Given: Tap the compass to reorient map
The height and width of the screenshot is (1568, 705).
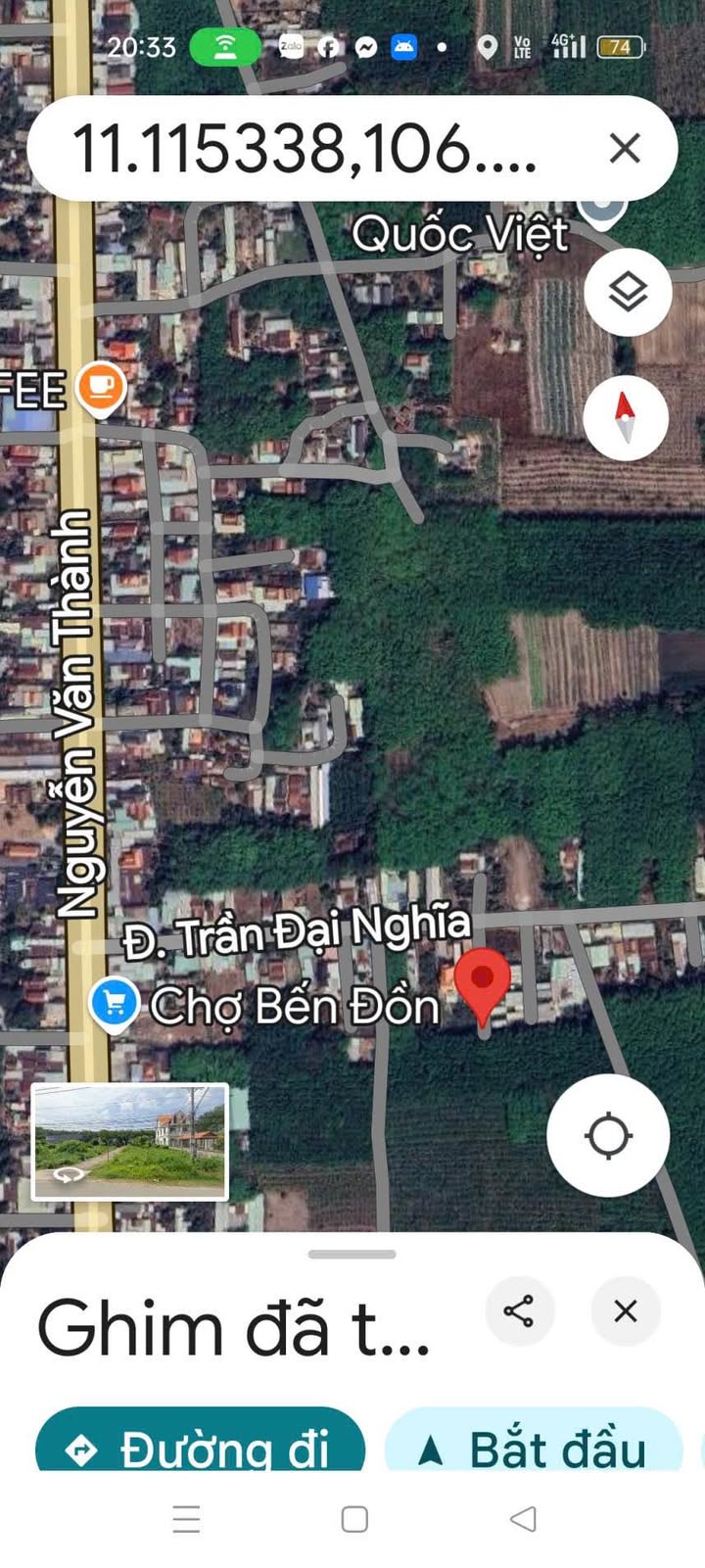Looking at the screenshot, I should [x=626, y=417].
